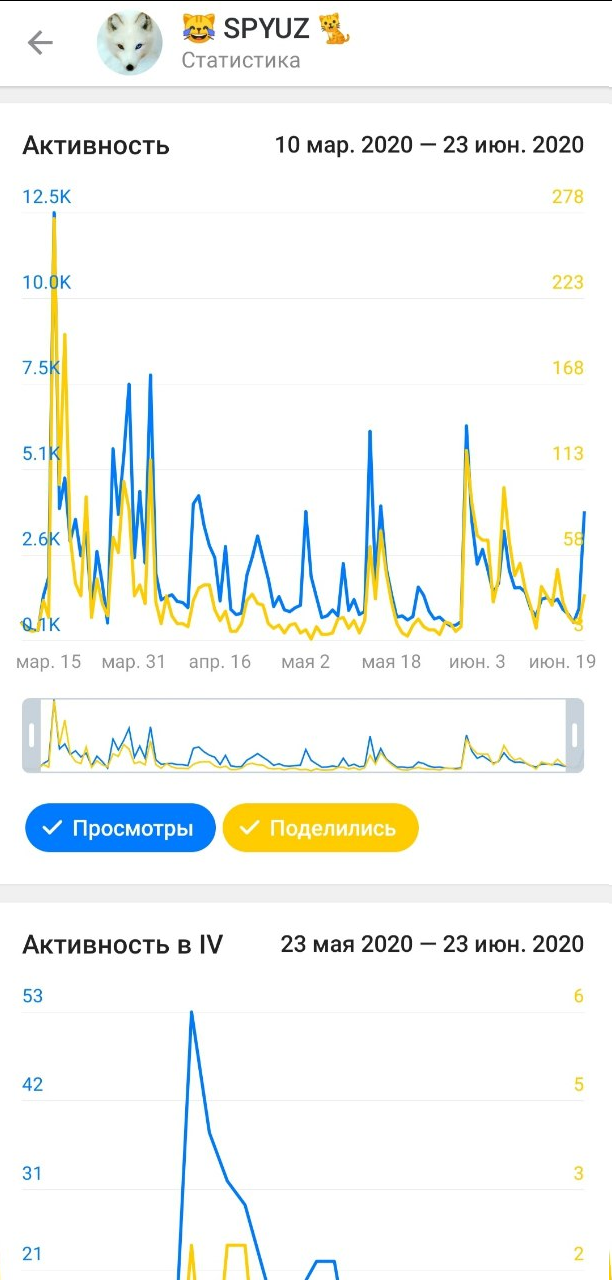Toggle the Просмотры views series

click(x=120, y=828)
